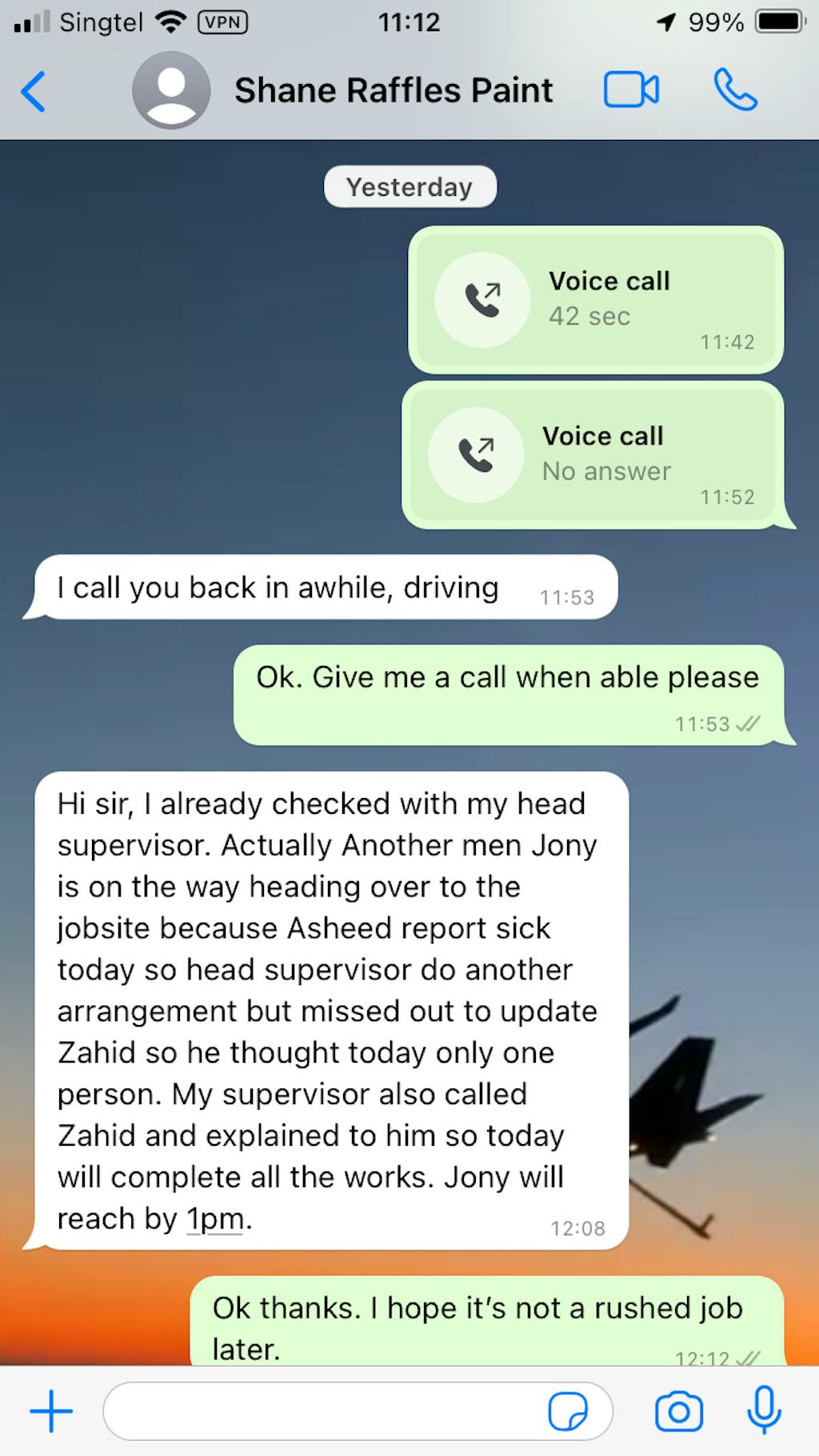The image size is (819, 1456).
Task: Open the camera to send a photo
Action: (678, 1411)
